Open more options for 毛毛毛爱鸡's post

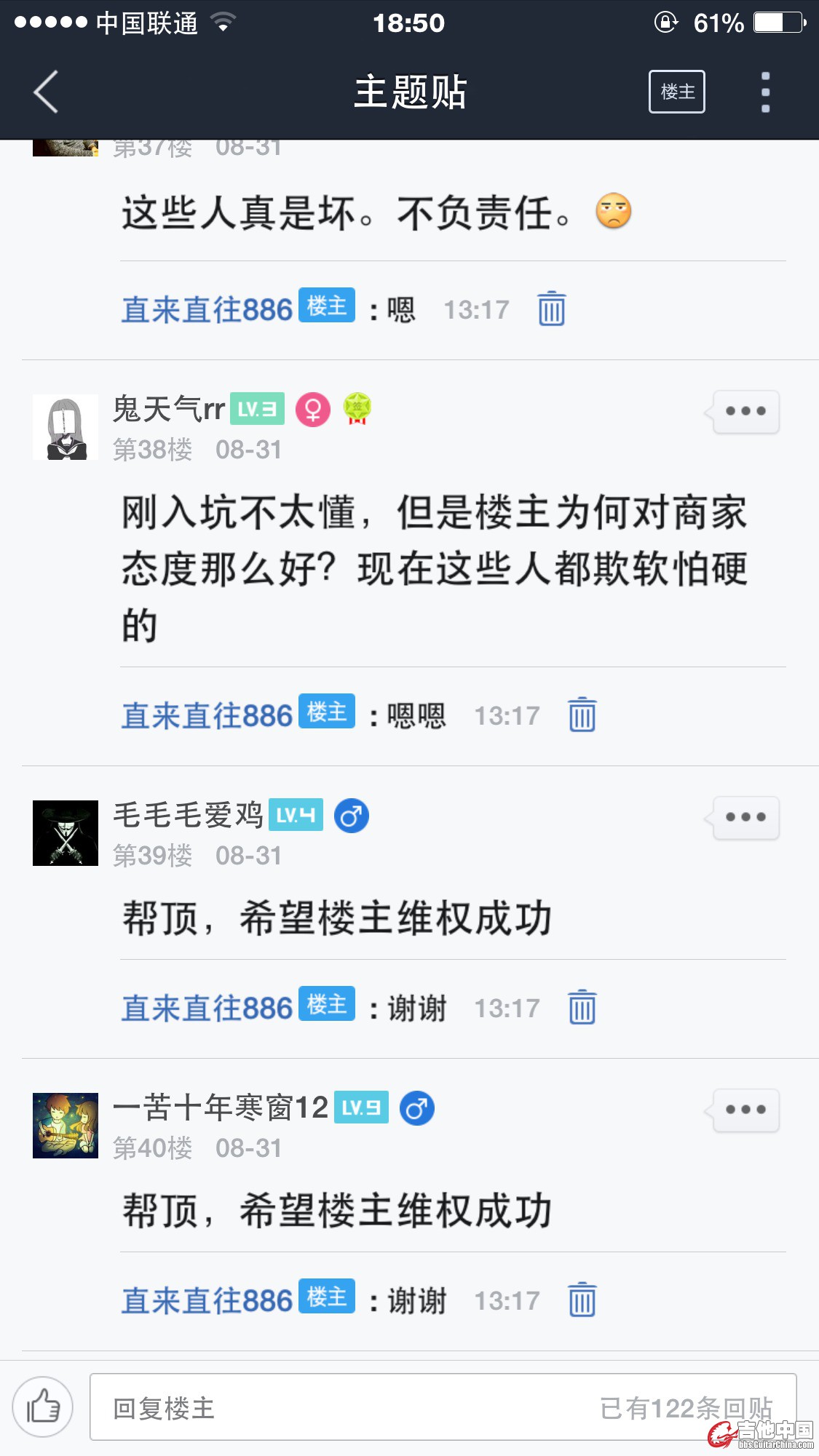[x=745, y=817]
